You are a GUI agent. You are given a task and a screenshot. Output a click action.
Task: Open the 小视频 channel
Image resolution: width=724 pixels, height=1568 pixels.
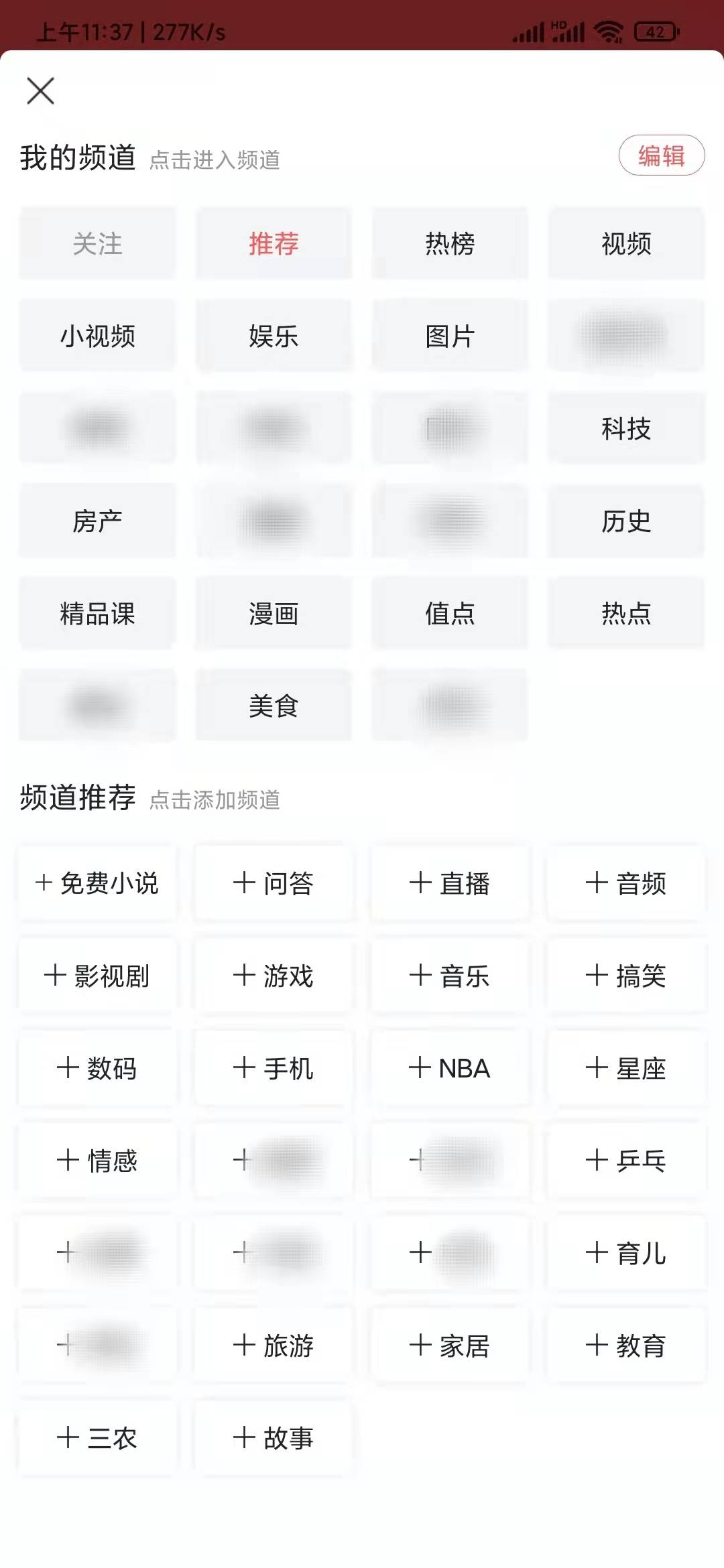tap(96, 336)
